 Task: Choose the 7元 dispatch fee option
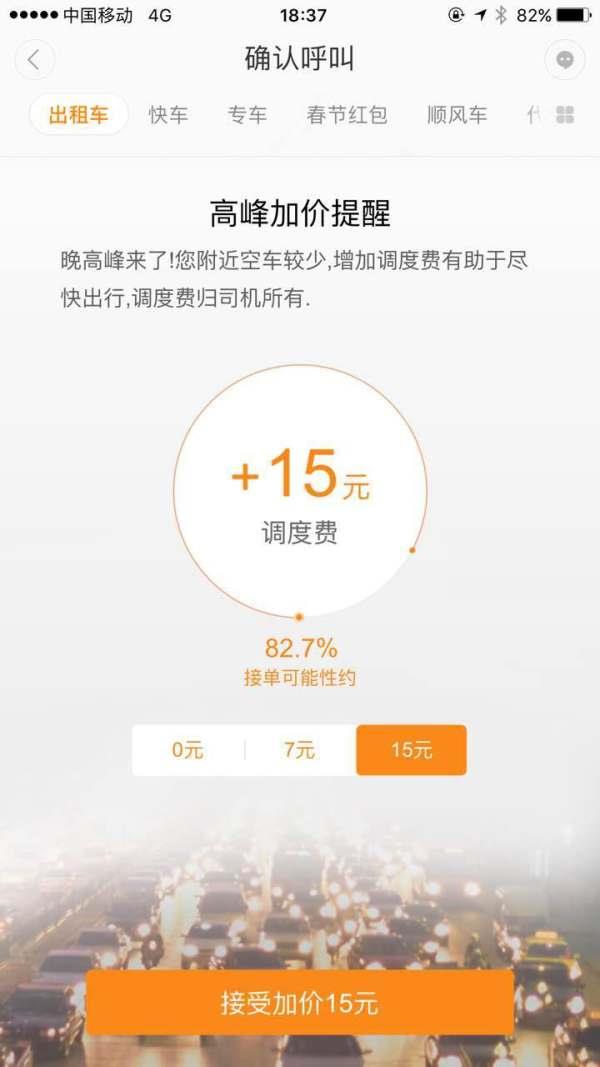pyautogui.click(x=299, y=750)
